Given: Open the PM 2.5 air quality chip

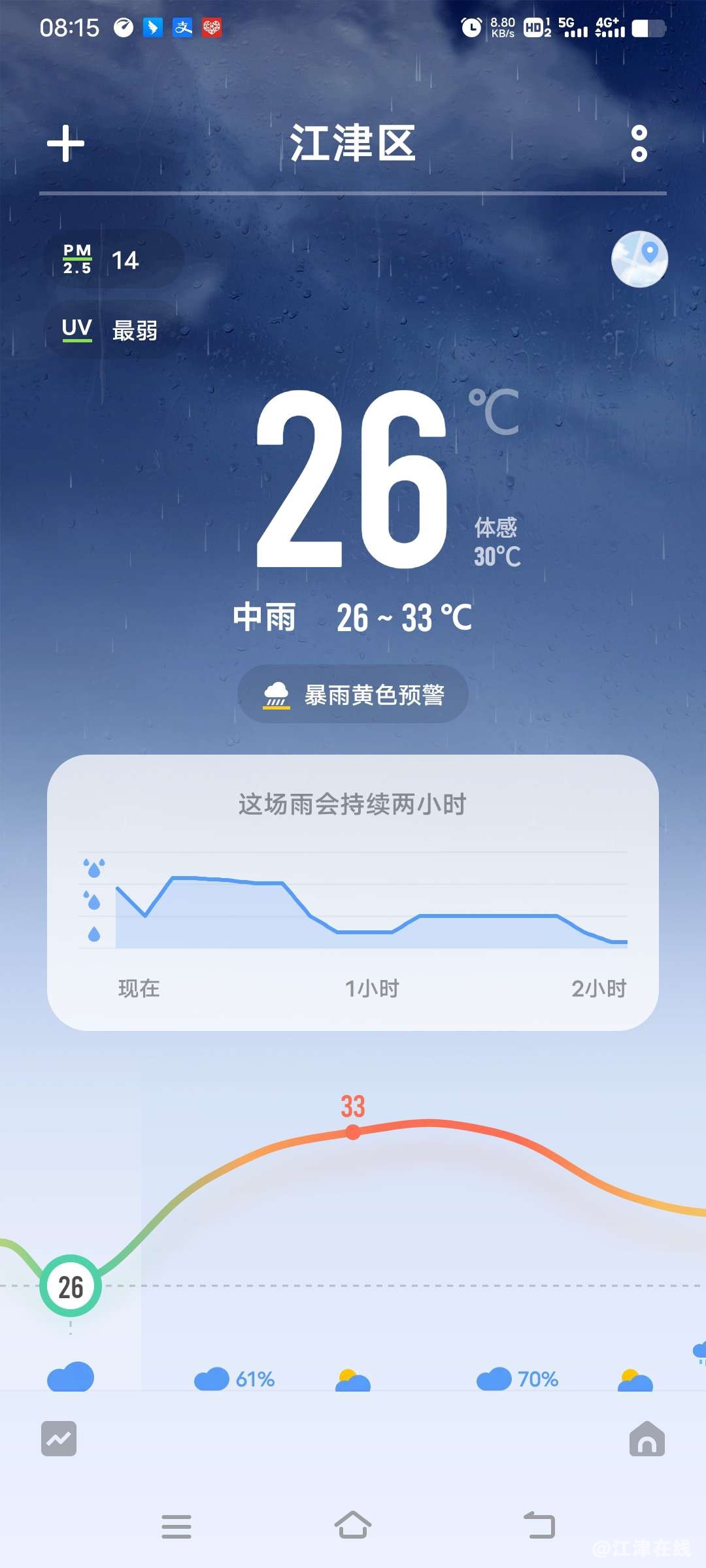Looking at the screenshot, I should [x=111, y=260].
